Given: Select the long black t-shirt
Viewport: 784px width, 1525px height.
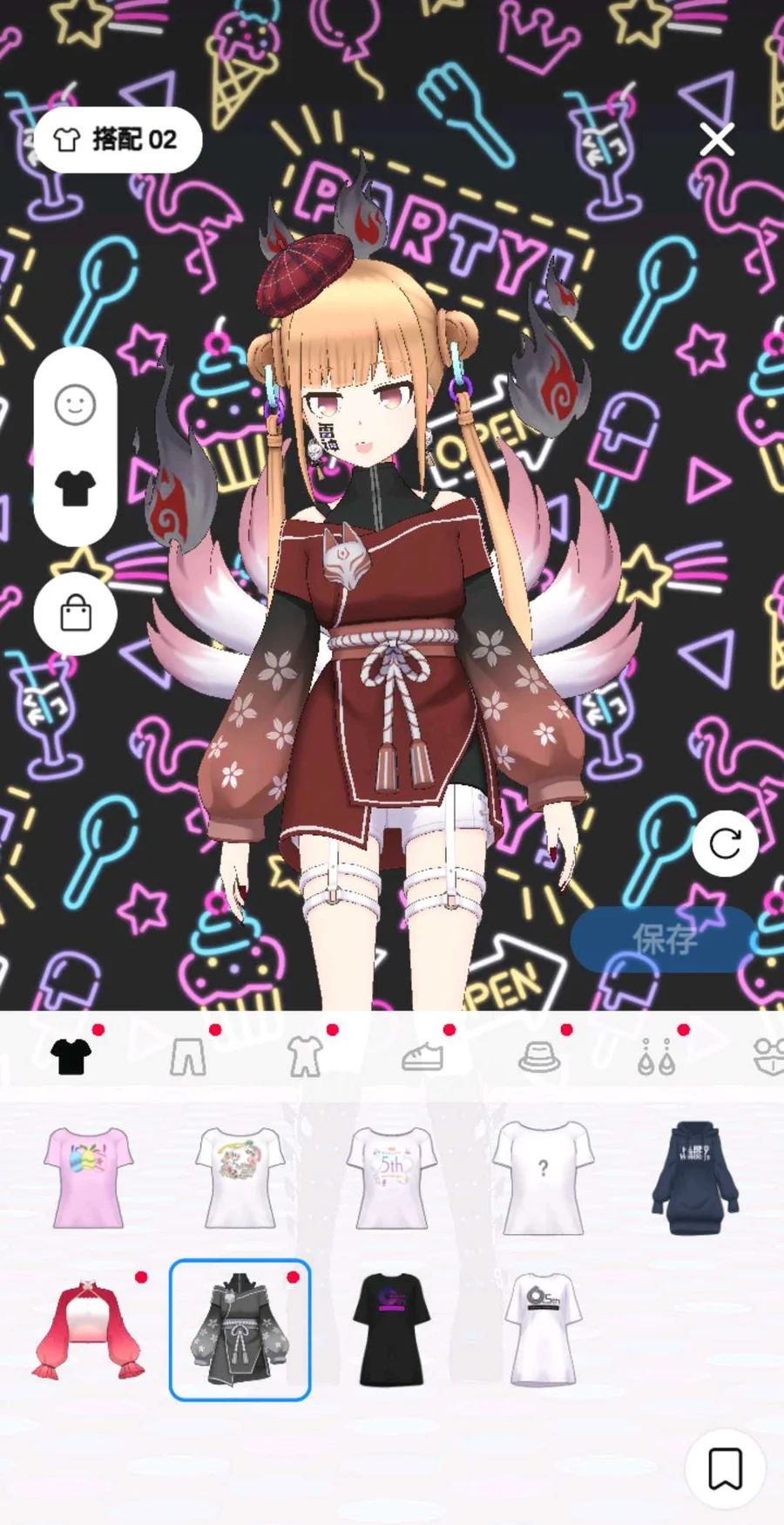Looking at the screenshot, I should (391, 1329).
